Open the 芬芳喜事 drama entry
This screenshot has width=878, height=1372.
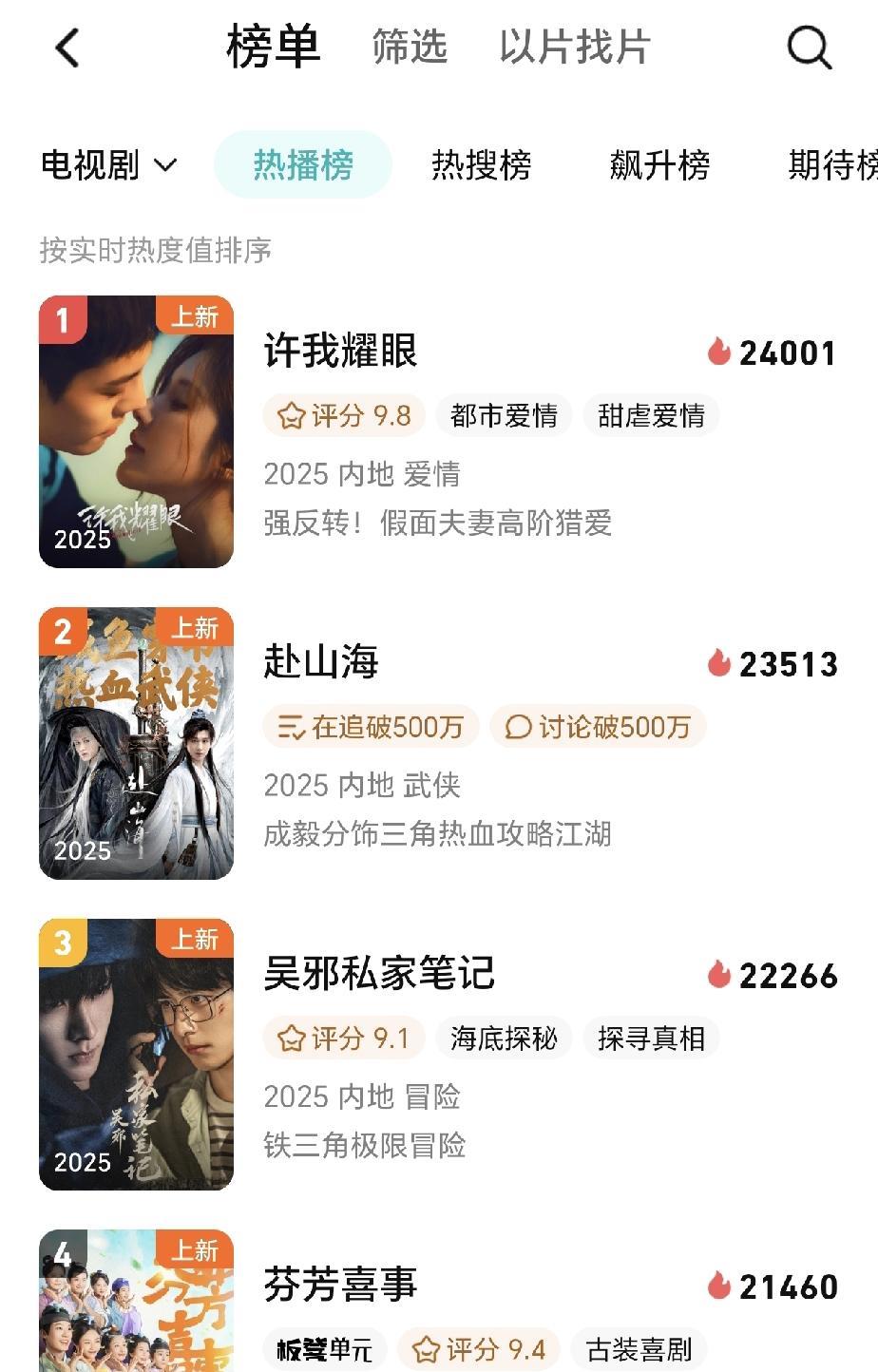pyautogui.click(x=340, y=1285)
